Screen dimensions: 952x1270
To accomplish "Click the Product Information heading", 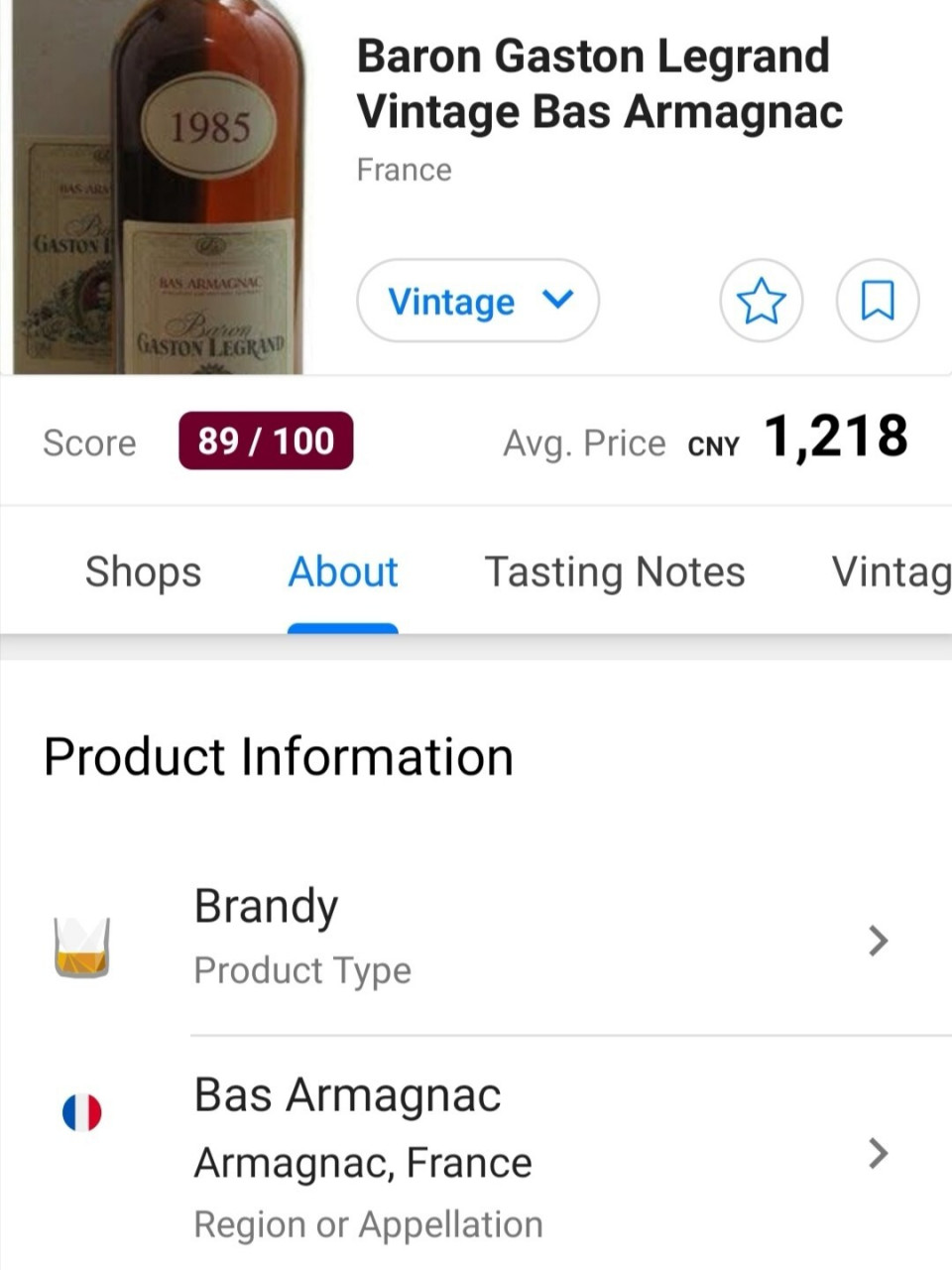I will pyautogui.click(x=278, y=756).
